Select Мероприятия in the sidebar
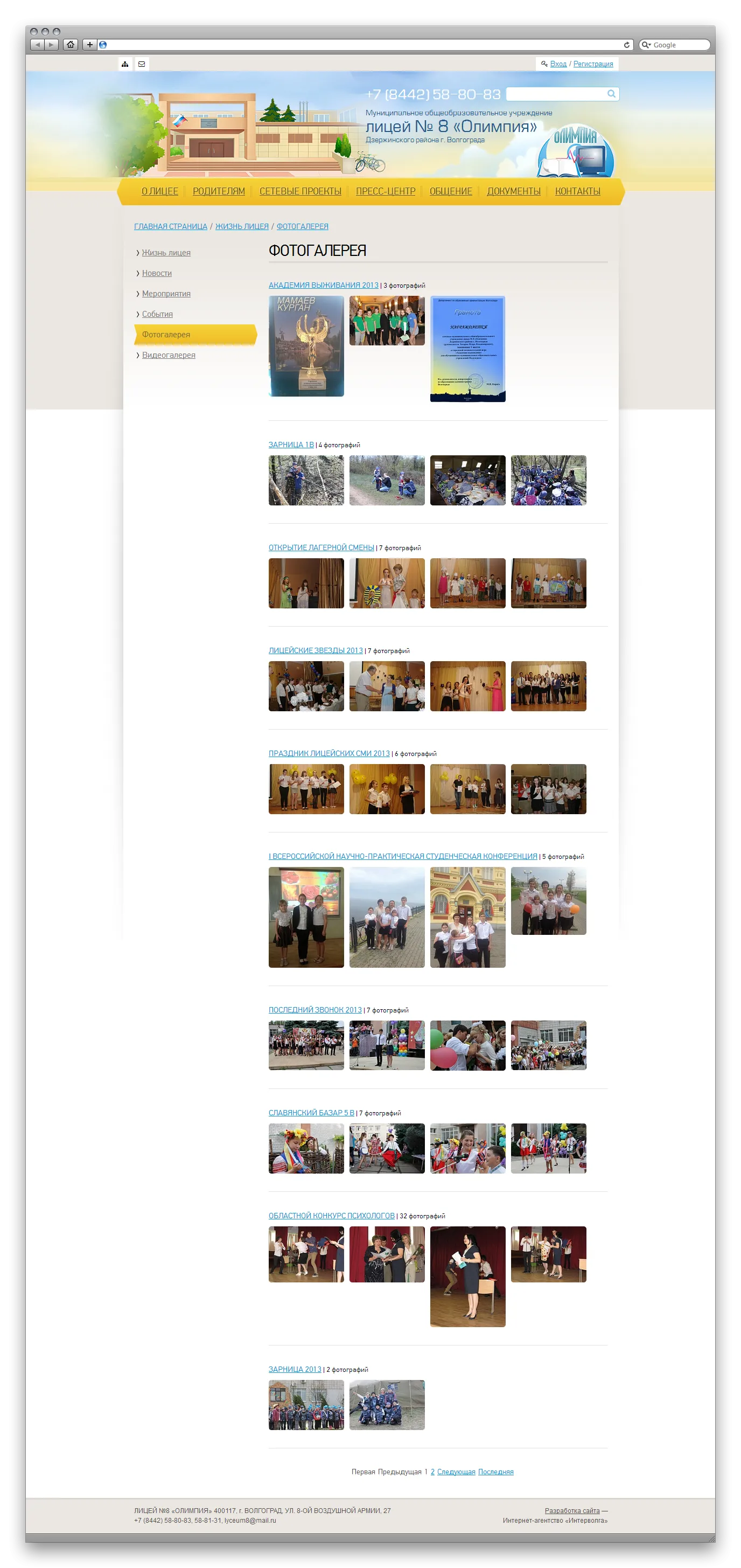This screenshot has width=741, height=1568. pos(166,294)
